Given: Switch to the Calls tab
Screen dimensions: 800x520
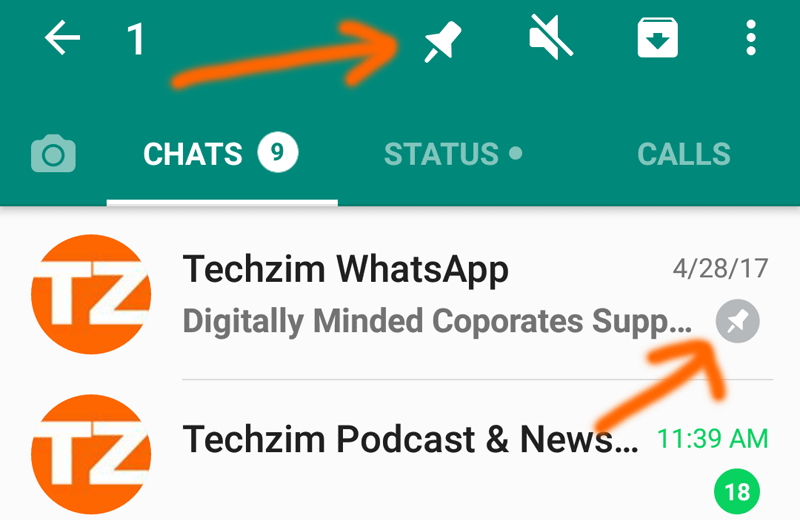Looking at the screenshot, I should 684,155.
